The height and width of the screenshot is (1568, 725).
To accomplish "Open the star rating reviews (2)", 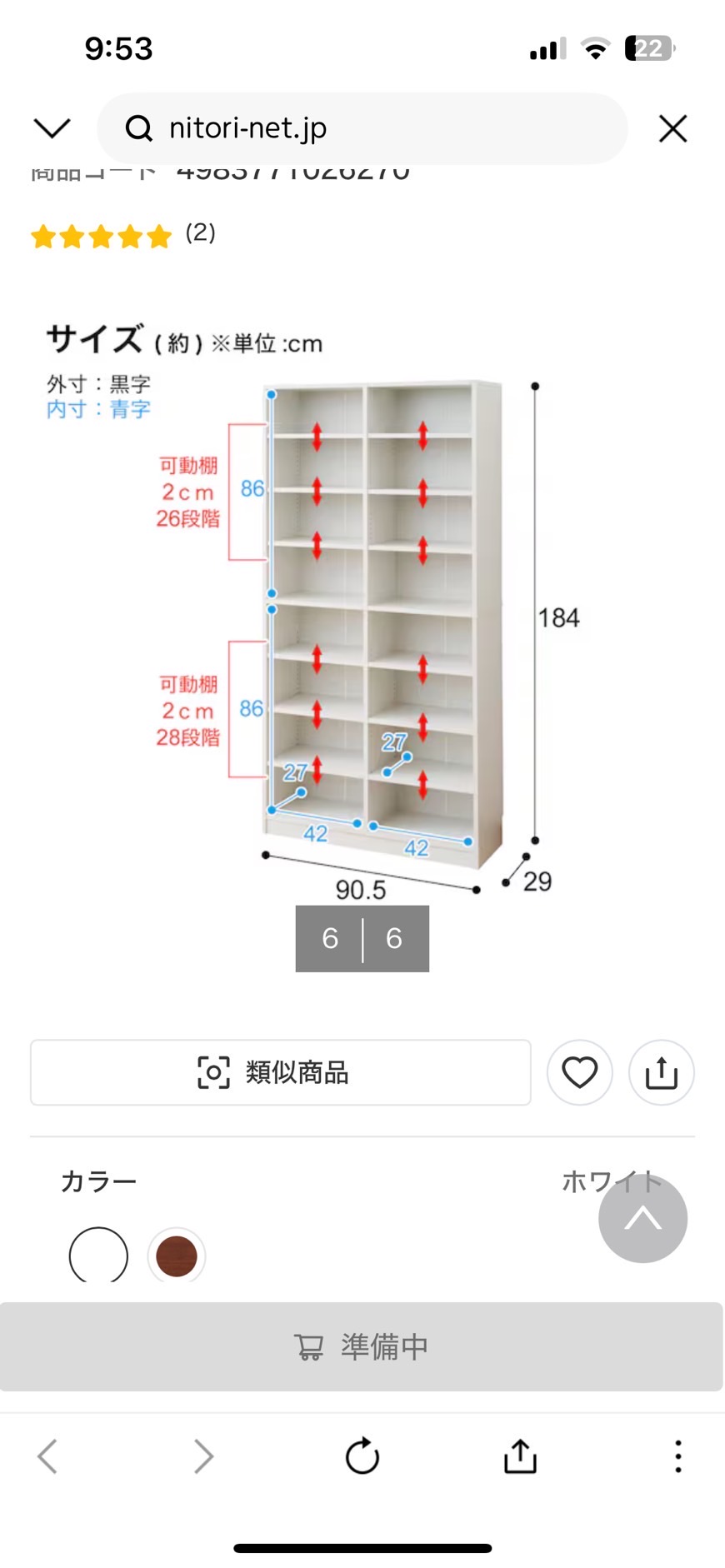I will [x=123, y=235].
